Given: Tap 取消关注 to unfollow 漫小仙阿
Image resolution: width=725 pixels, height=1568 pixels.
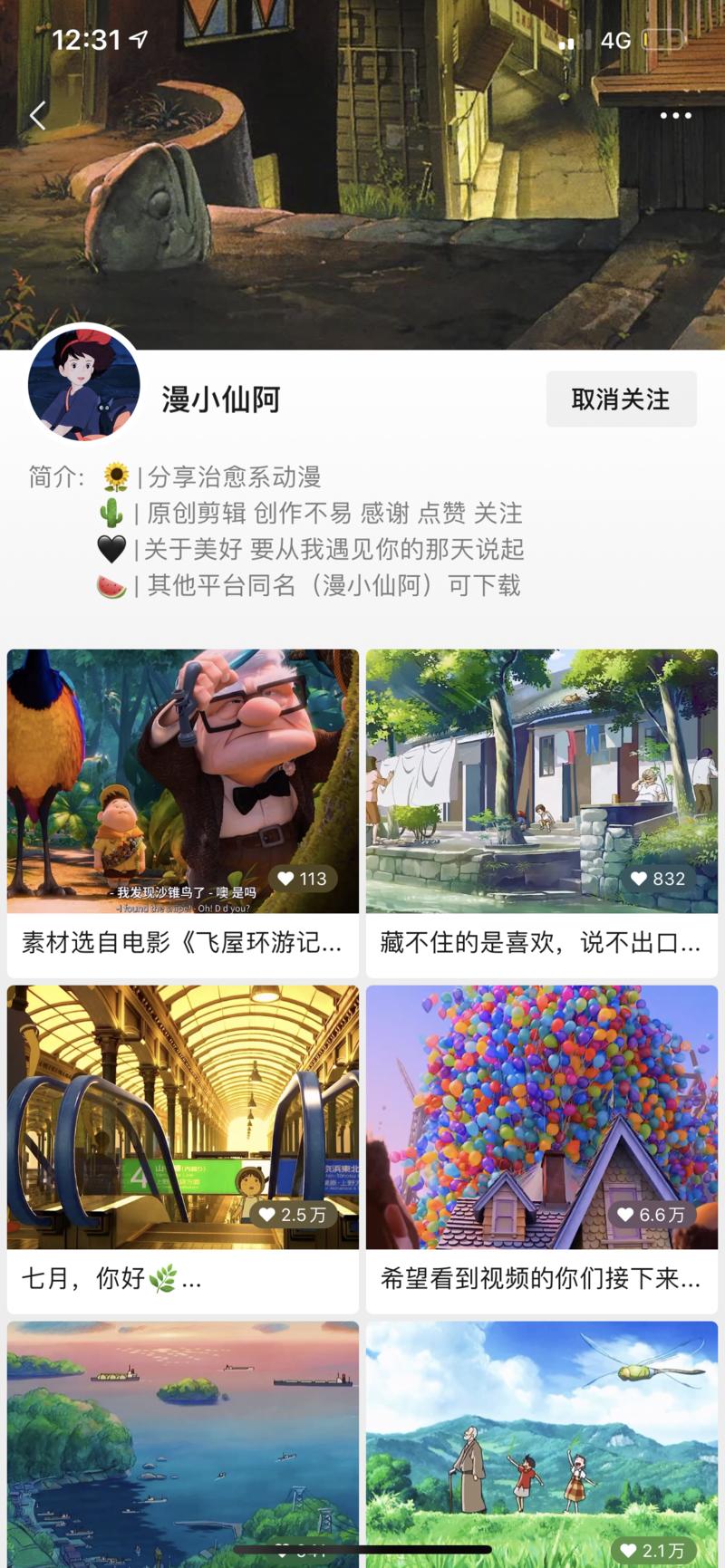Looking at the screenshot, I should click(x=620, y=399).
